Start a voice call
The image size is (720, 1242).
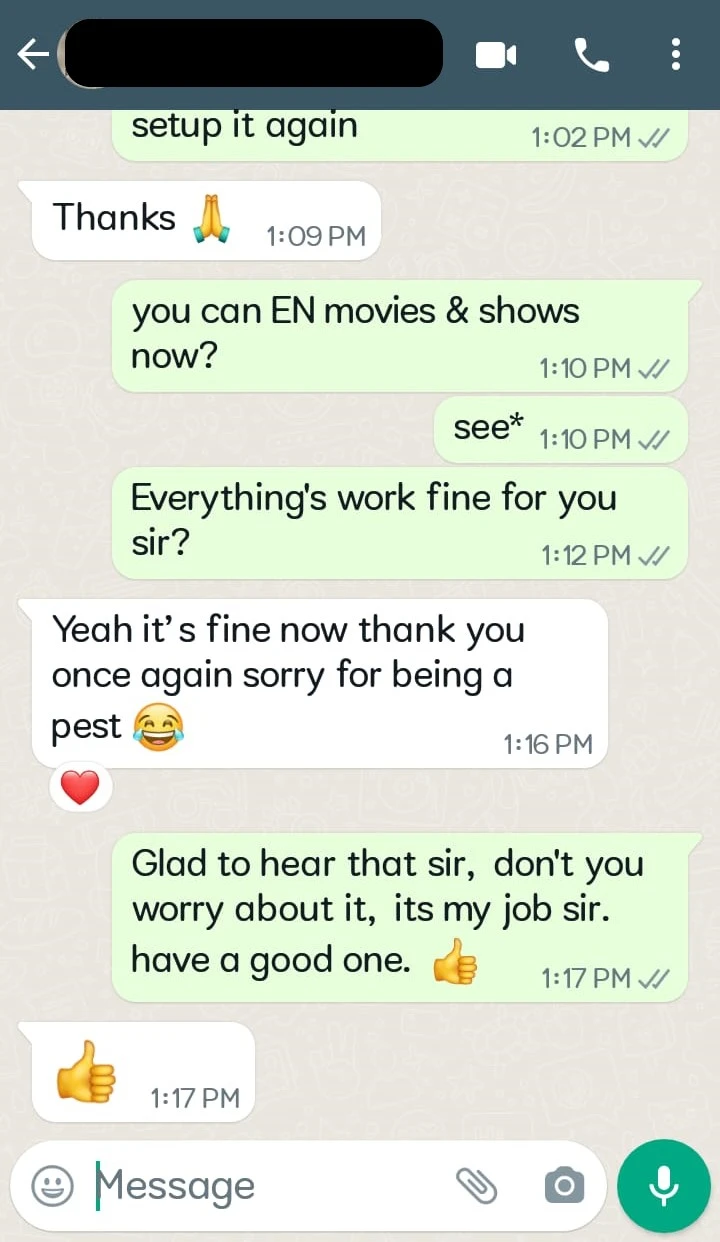pos(592,55)
